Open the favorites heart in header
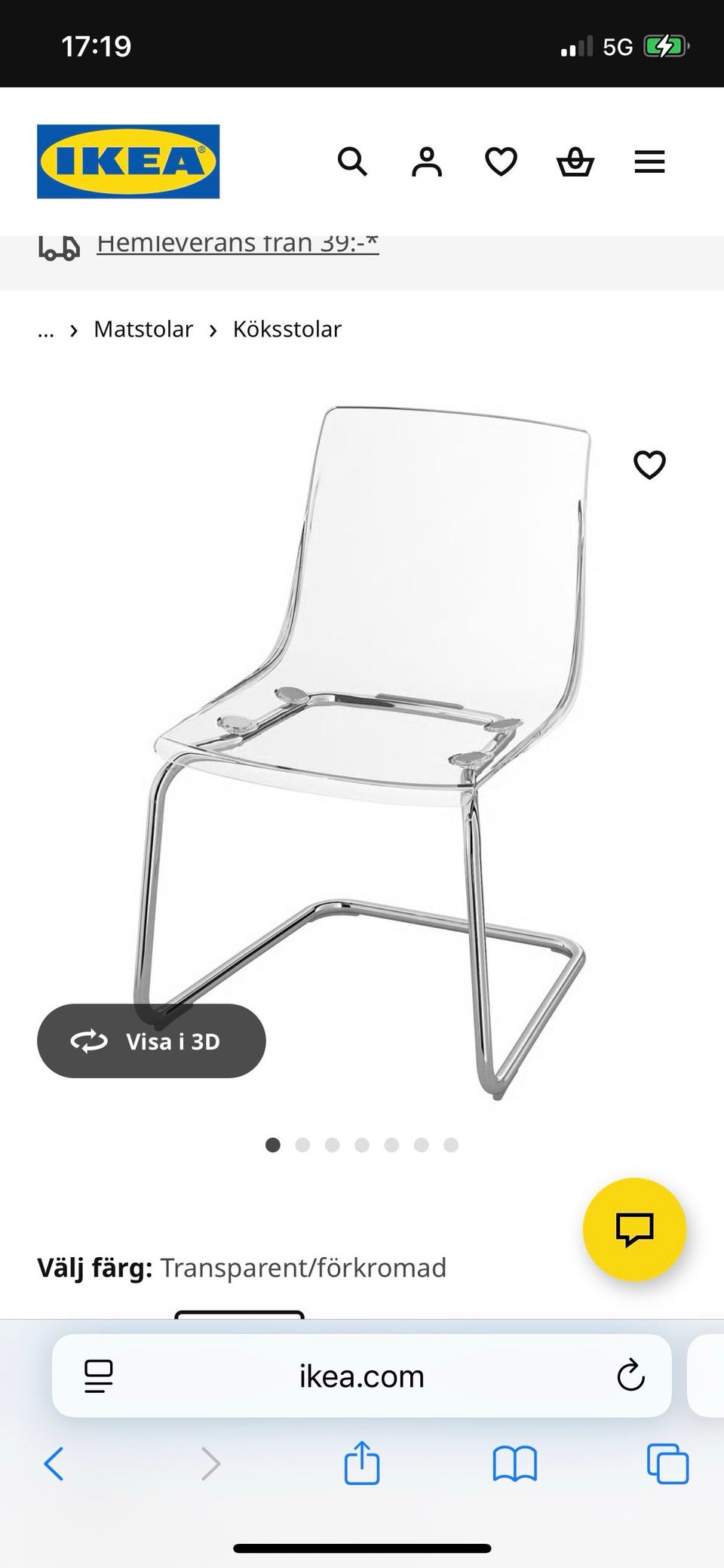 coord(501,161)
